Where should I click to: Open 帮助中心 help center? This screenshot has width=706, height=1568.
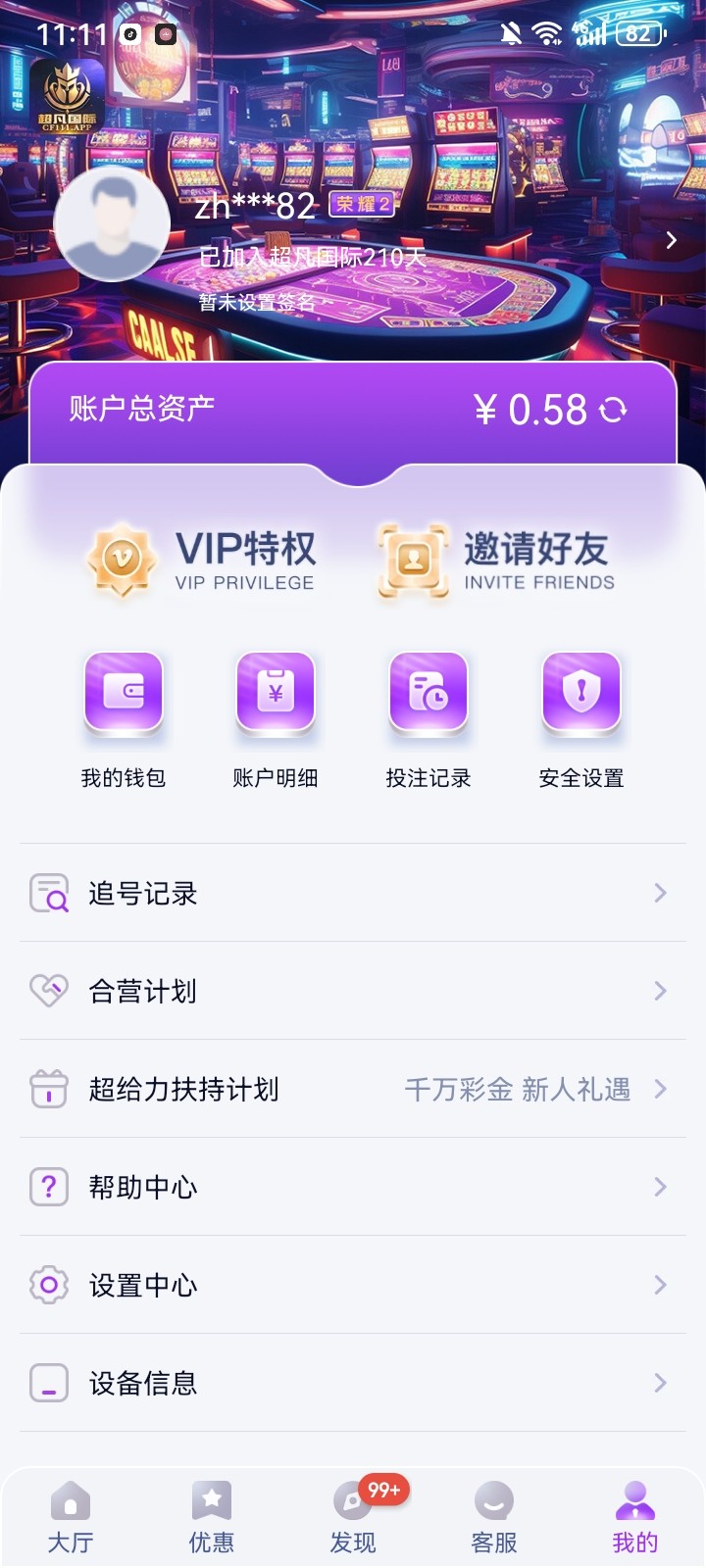click(353, 1187)
